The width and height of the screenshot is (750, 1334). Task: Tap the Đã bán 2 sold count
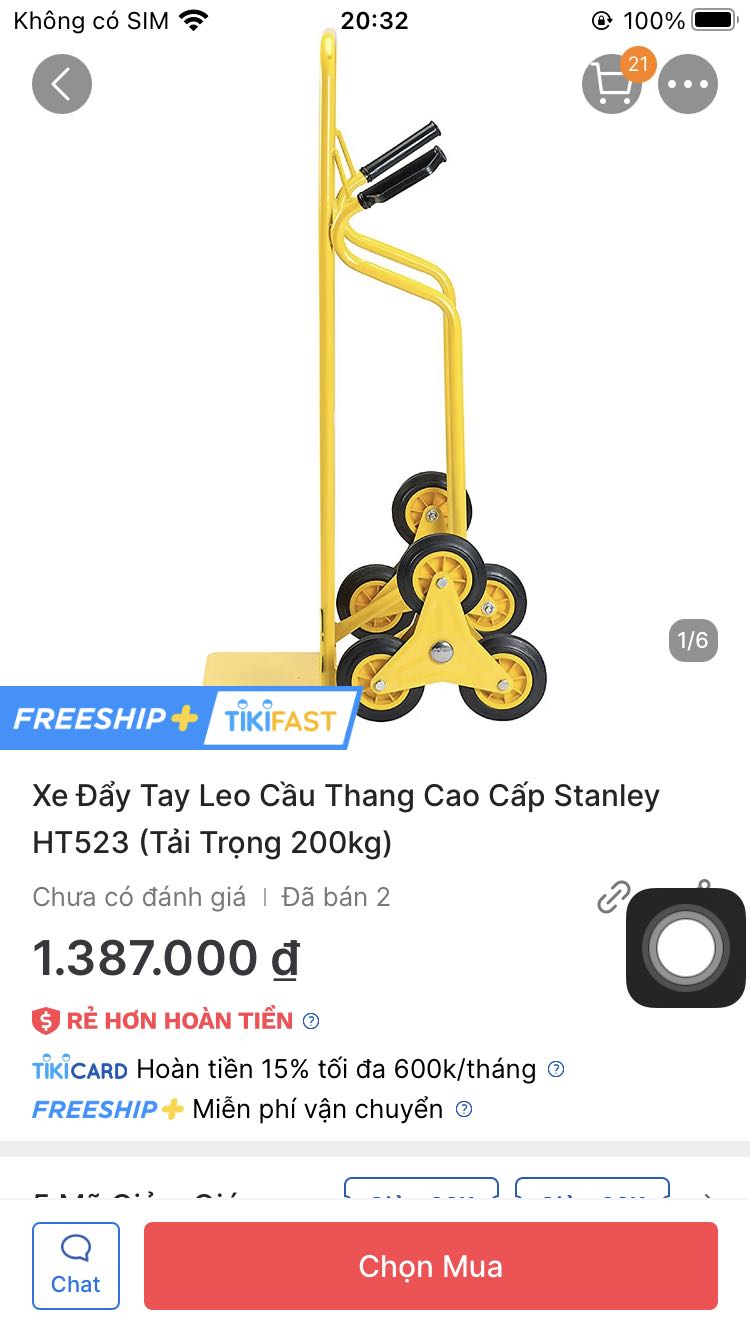336,897
